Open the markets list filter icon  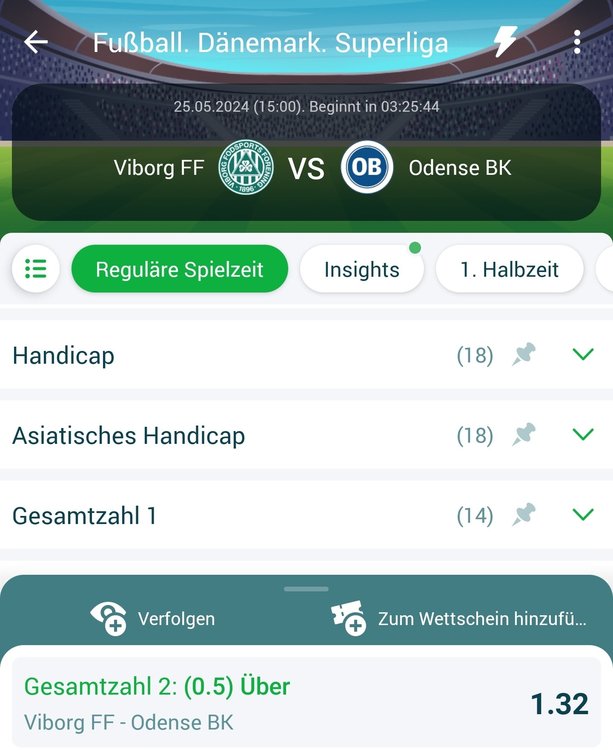36,269
